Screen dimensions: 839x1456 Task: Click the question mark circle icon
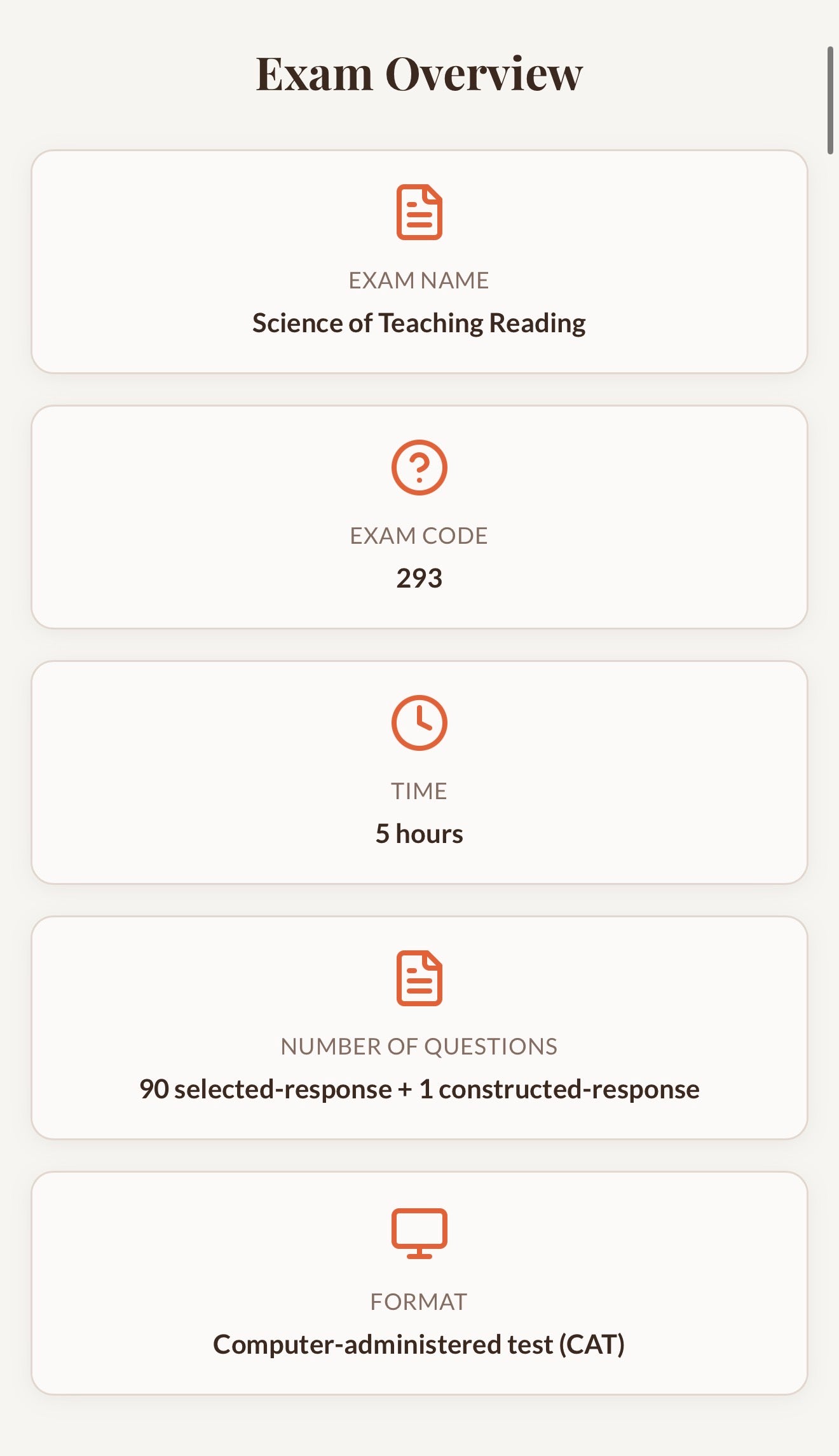(419, 468)
